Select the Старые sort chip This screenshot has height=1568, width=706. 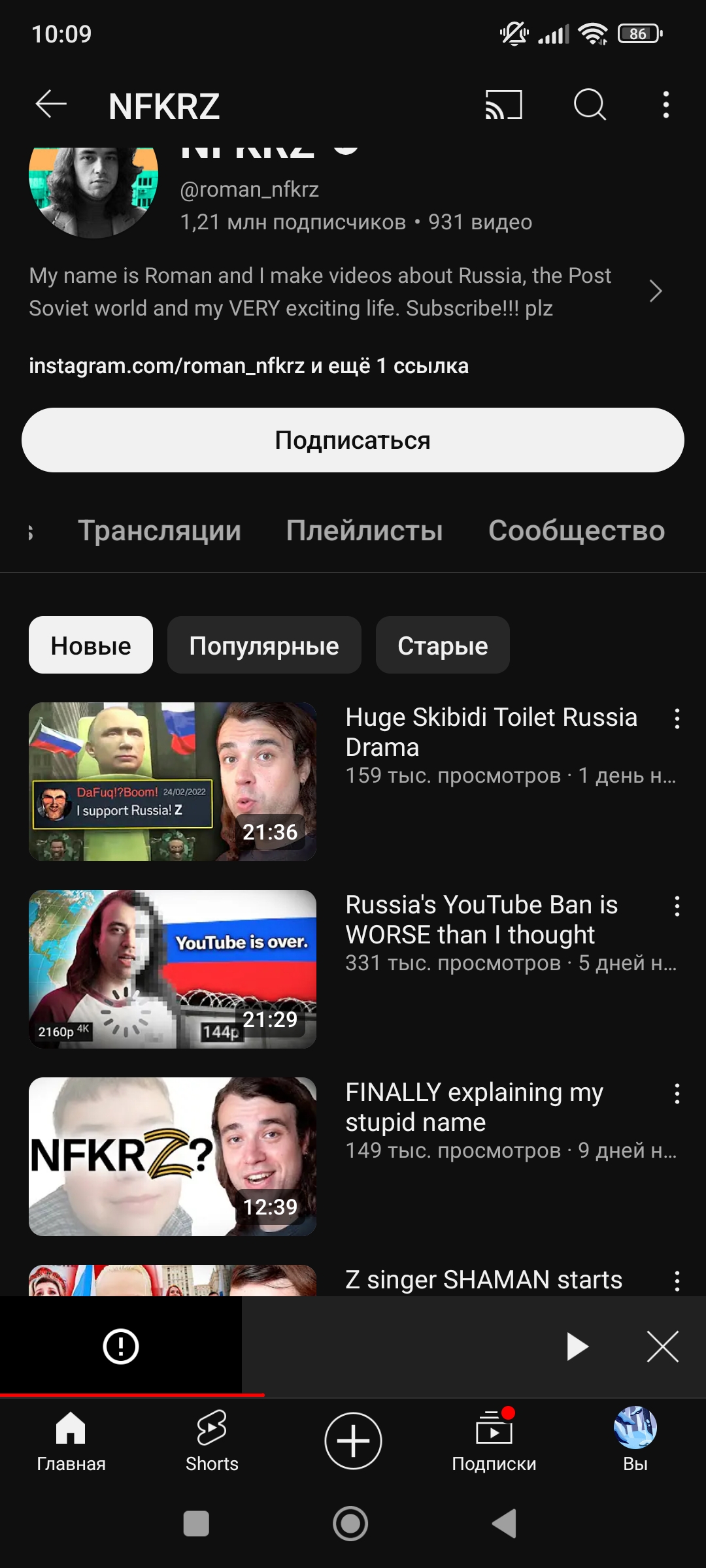coord(443,645)
